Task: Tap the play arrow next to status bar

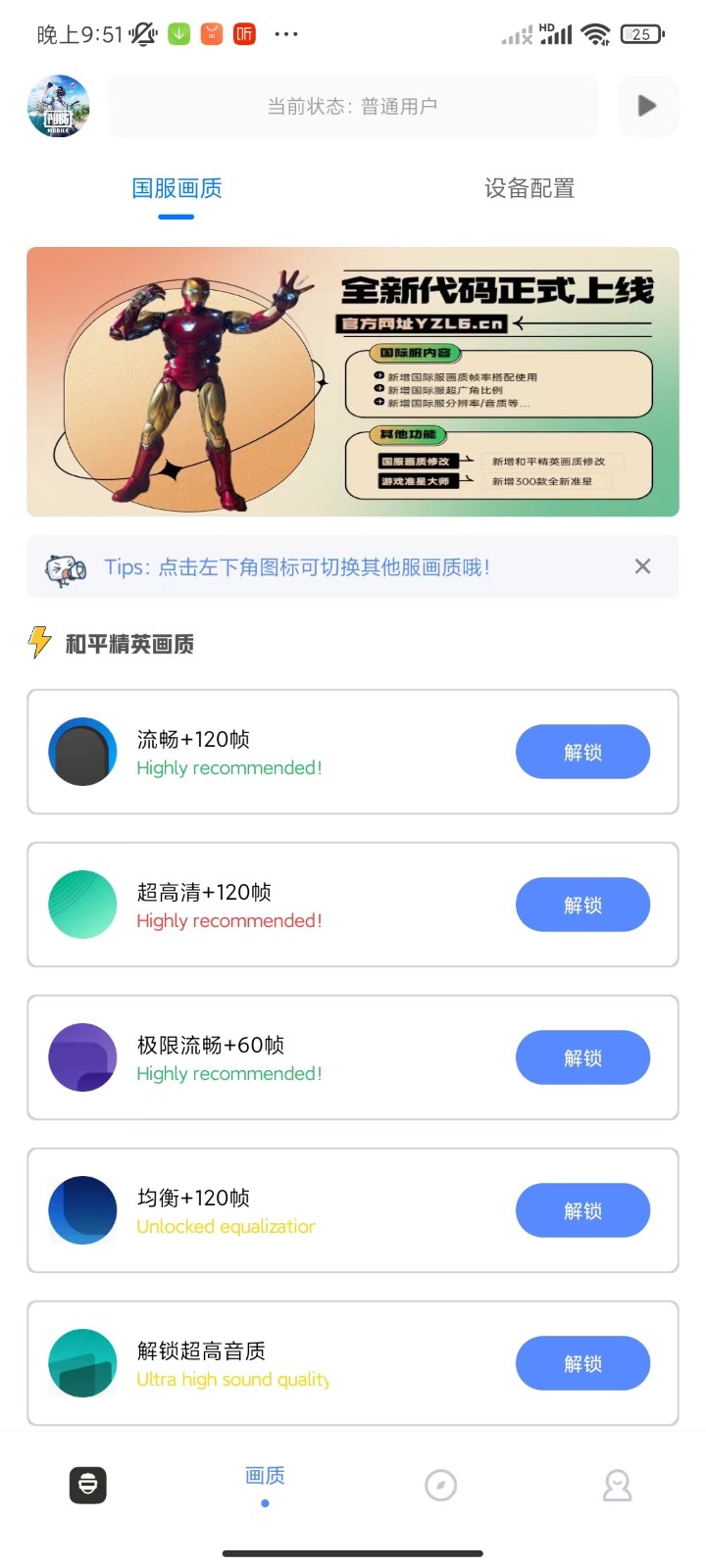Action: 647,106
